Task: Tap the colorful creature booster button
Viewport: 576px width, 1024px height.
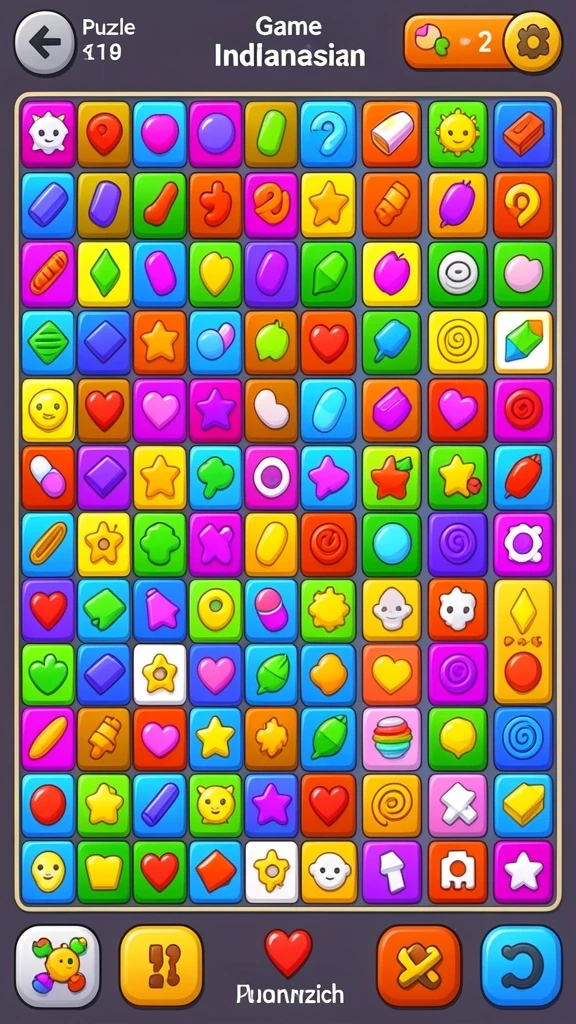Action: [57, 966]
